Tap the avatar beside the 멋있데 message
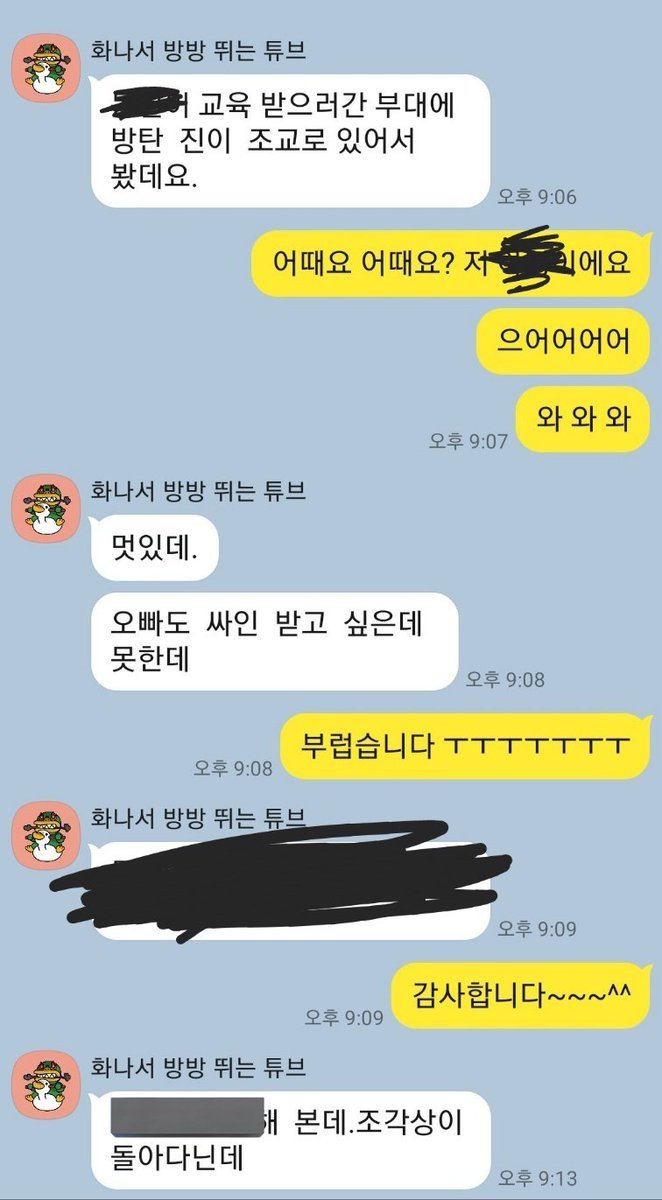The height and width of the screenshot is (1200, 662). [45, 509]
